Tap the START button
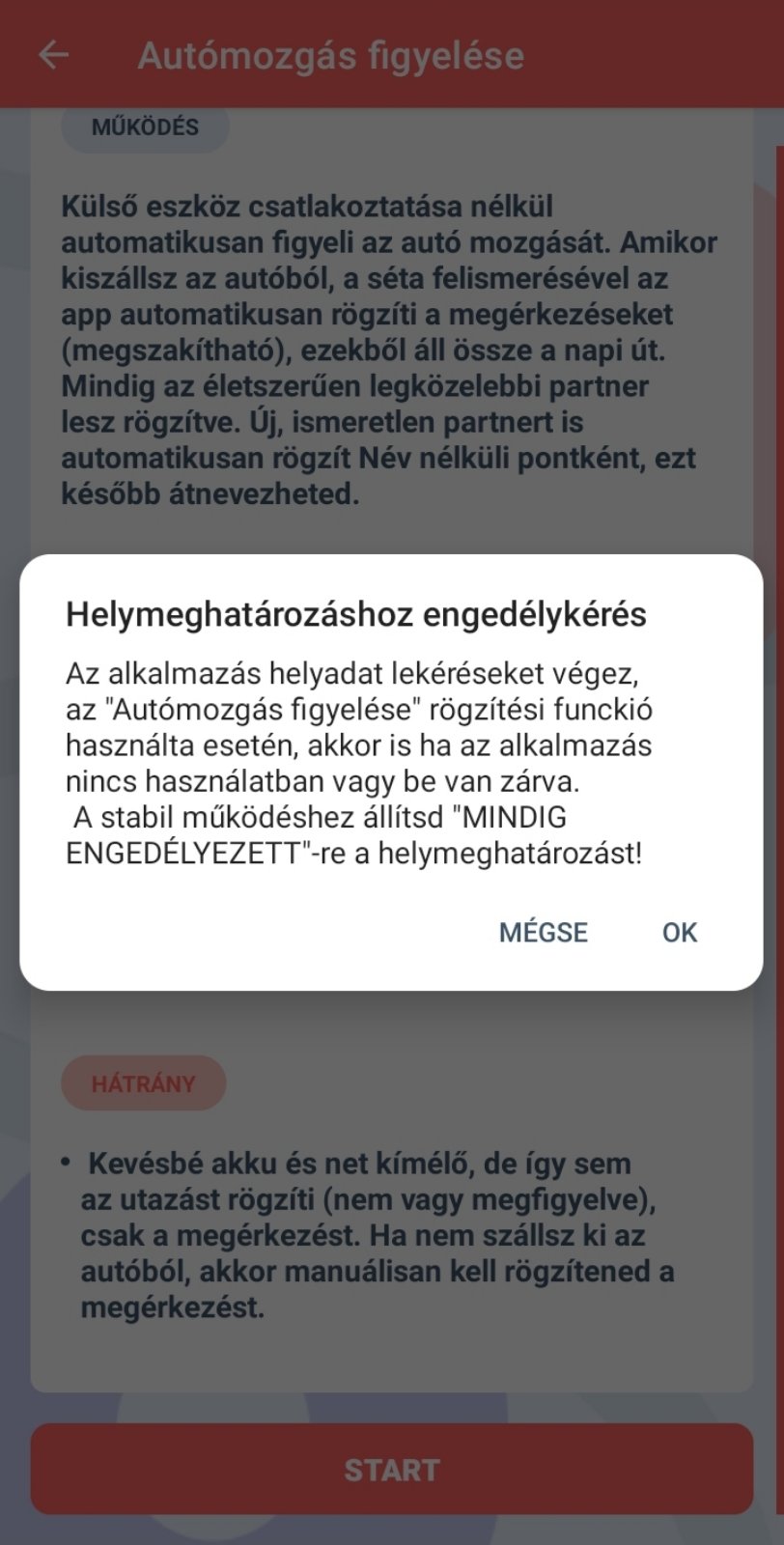This screenshot has width=784, height=1545. [392, 1469]
